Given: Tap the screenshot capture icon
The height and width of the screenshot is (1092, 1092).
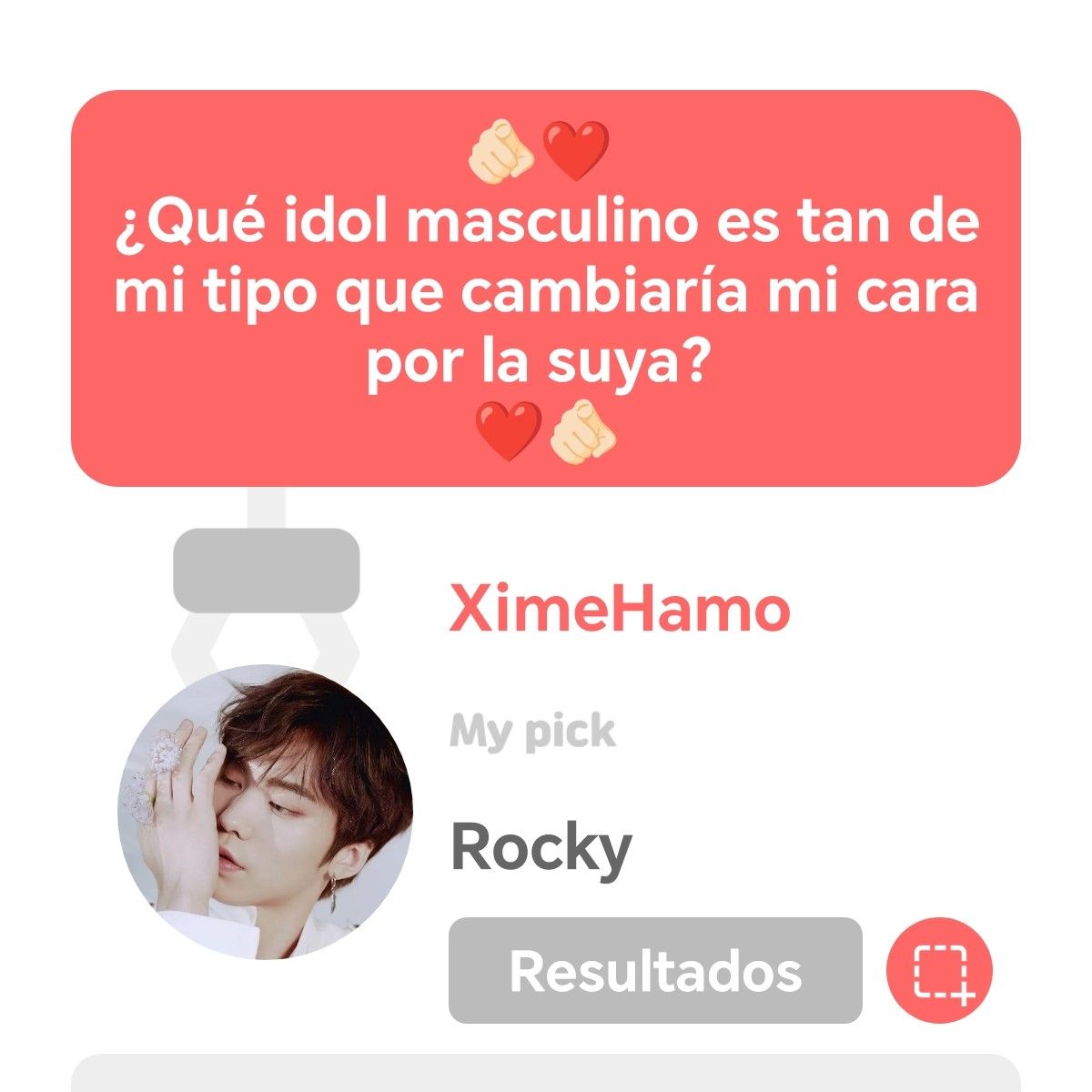Looking at the screenshot, I should pyautogui.click(x=940, y=972).
